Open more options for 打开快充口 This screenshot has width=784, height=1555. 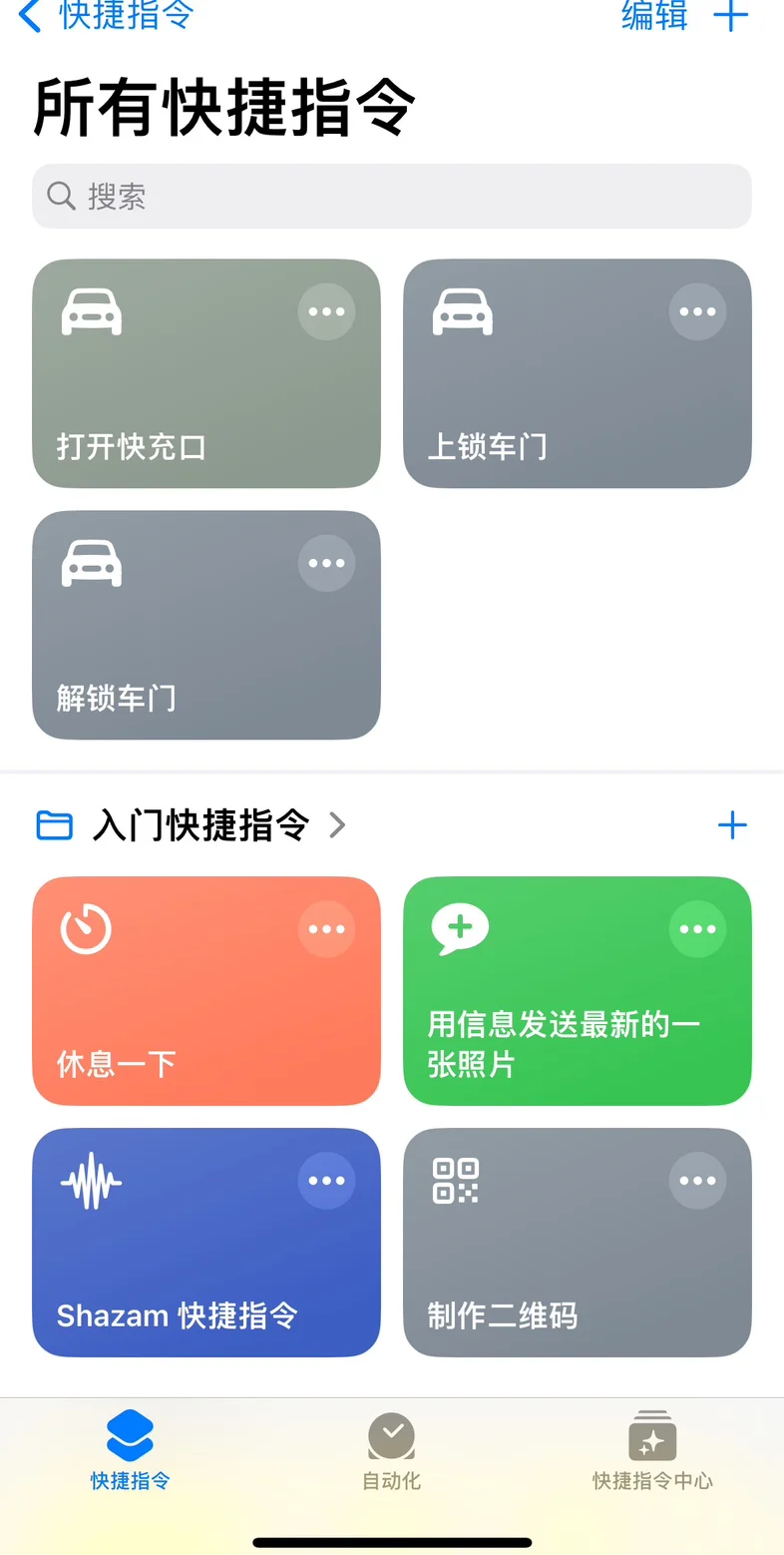coord(326,311)
